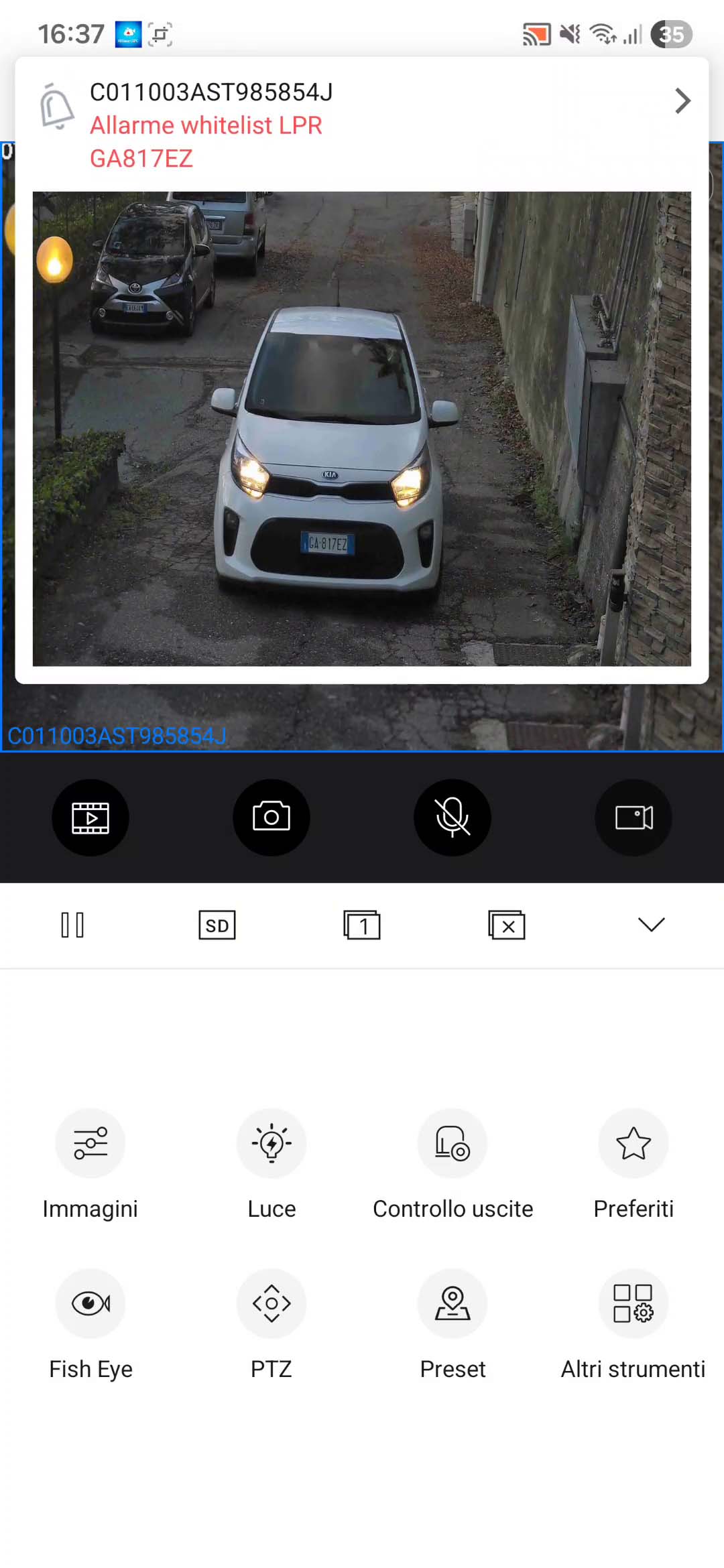
Task: Switch the single-window layout
Action: point(362,925)
